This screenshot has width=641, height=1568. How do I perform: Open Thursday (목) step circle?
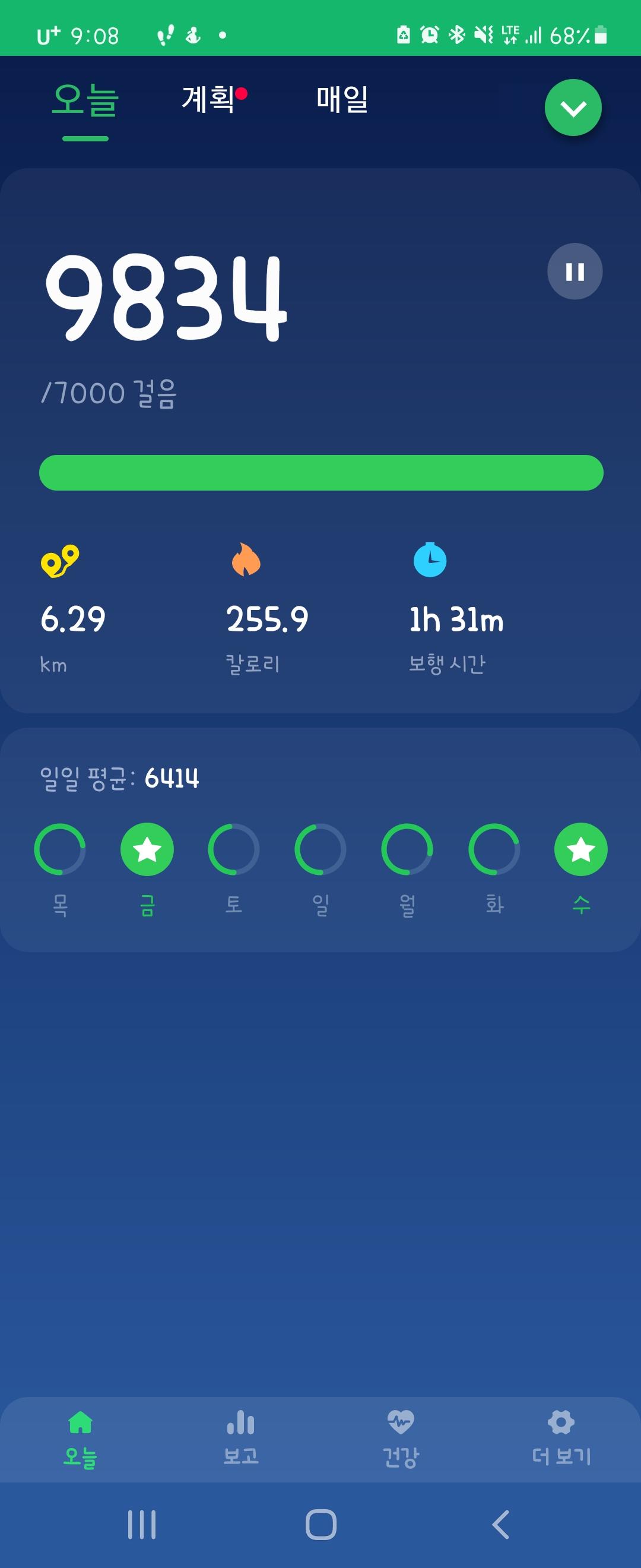tap(60, 850)
